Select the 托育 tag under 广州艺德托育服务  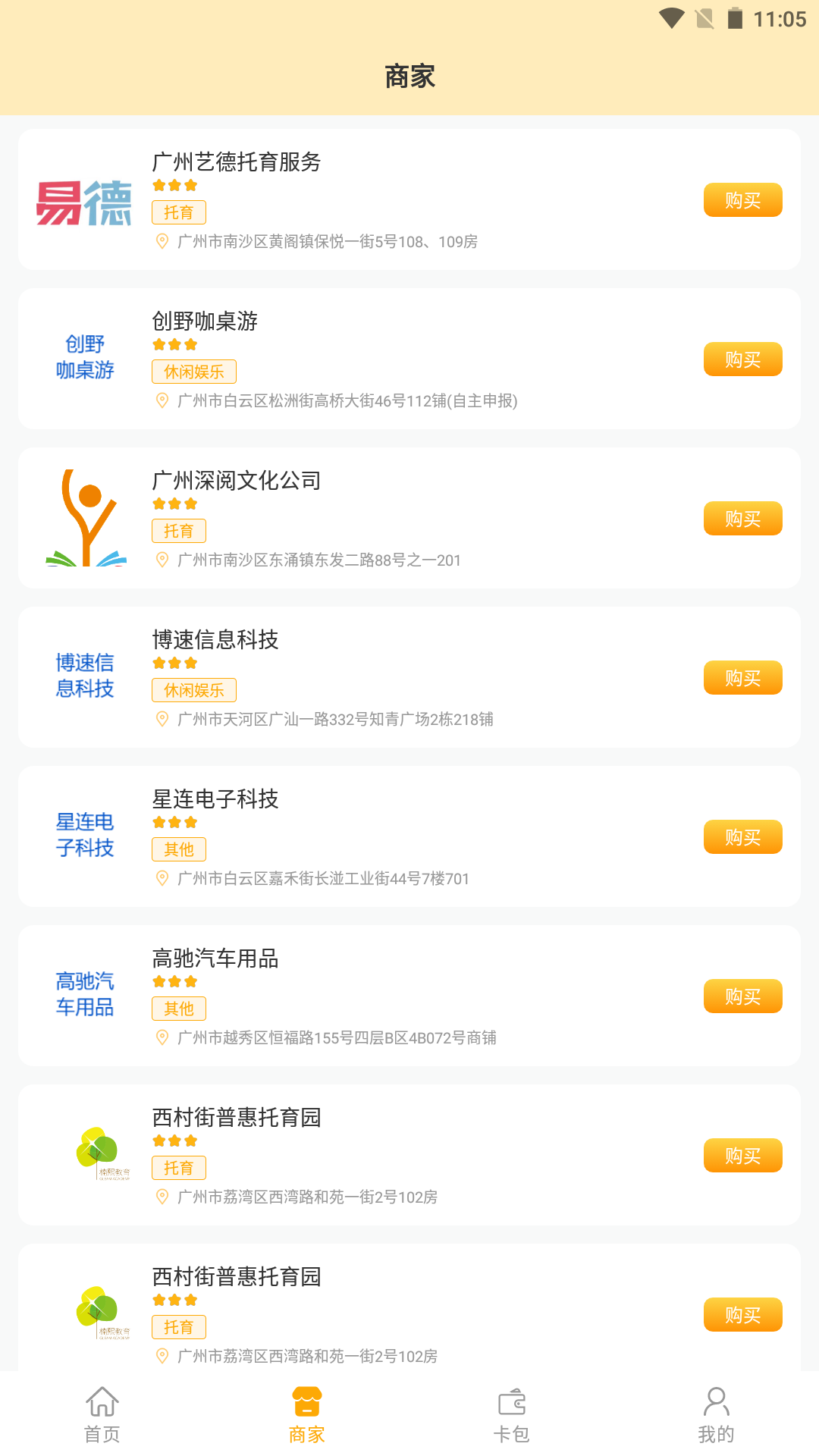pyautogui.click(x=178, y=212)
